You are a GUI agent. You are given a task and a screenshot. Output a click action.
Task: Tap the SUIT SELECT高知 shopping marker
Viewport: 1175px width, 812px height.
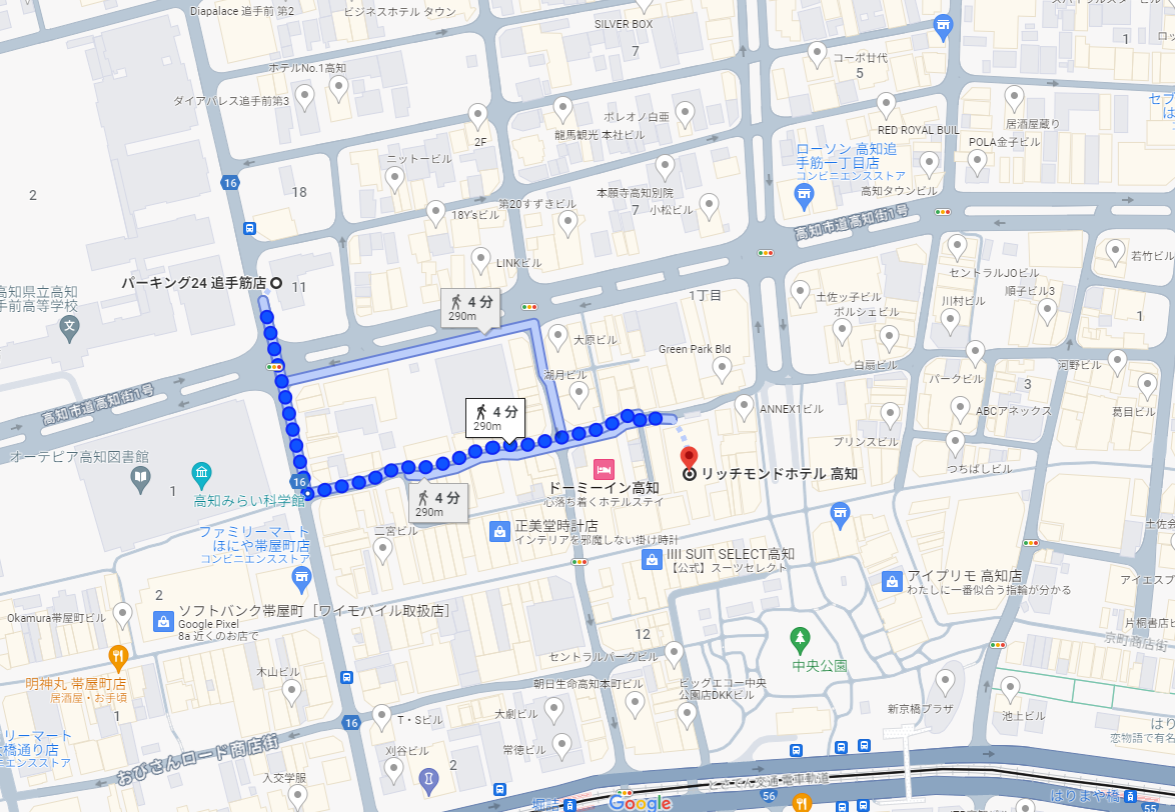click(x=651, y=559)
